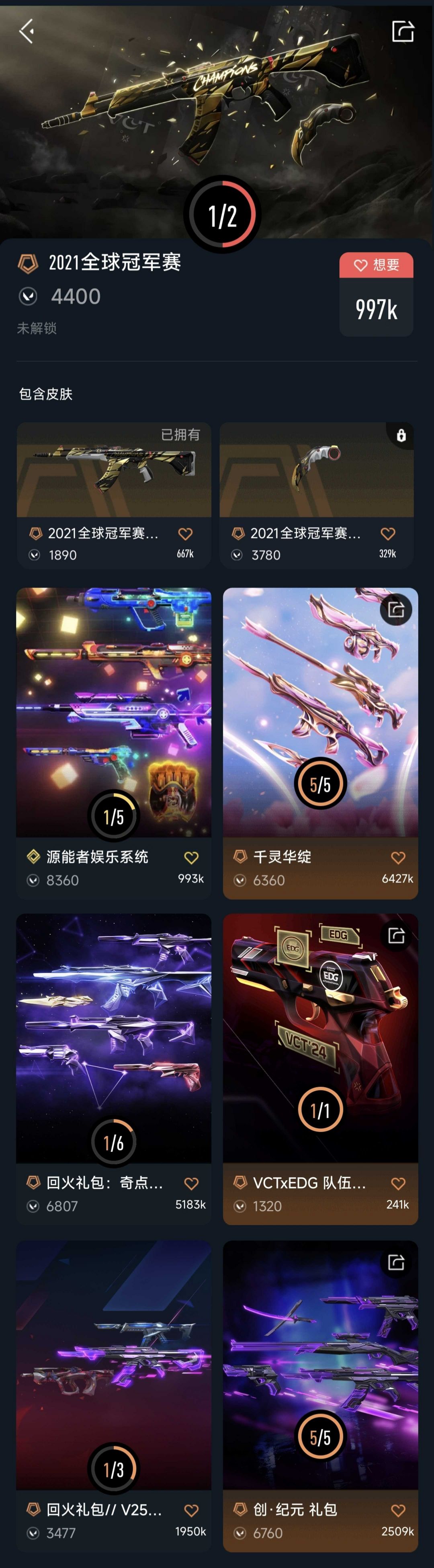
Task: Open the 千灵华绽 bundle
Action: (320, 743)
